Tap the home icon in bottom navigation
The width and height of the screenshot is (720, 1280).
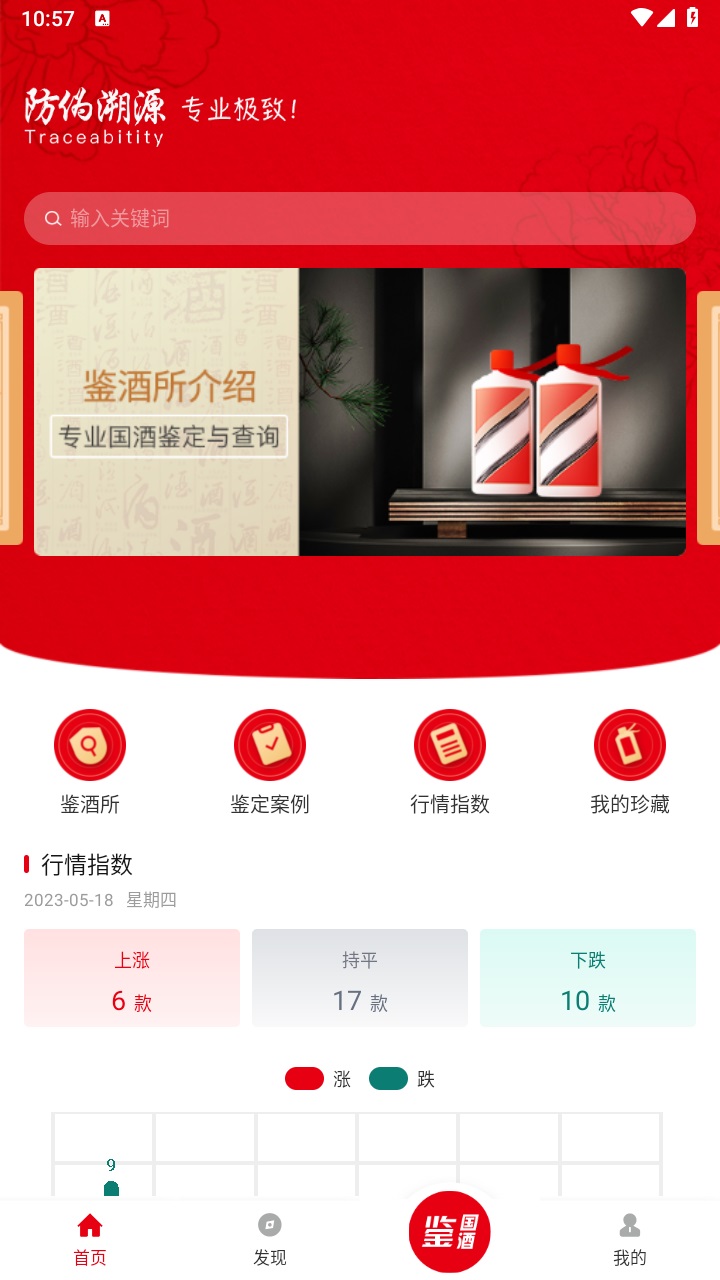tap(89, 1222)
